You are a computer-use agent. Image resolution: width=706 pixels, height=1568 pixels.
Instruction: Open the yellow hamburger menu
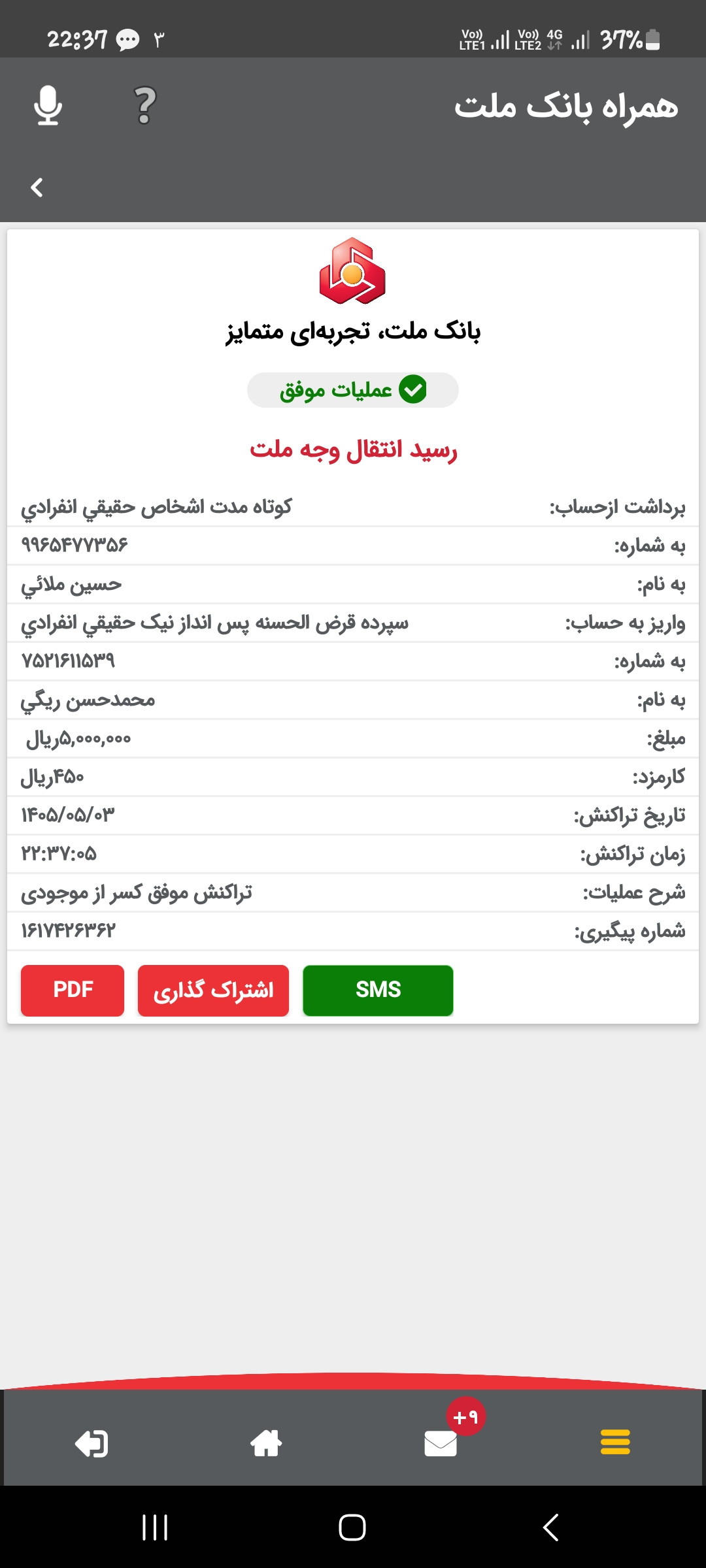615,1442
